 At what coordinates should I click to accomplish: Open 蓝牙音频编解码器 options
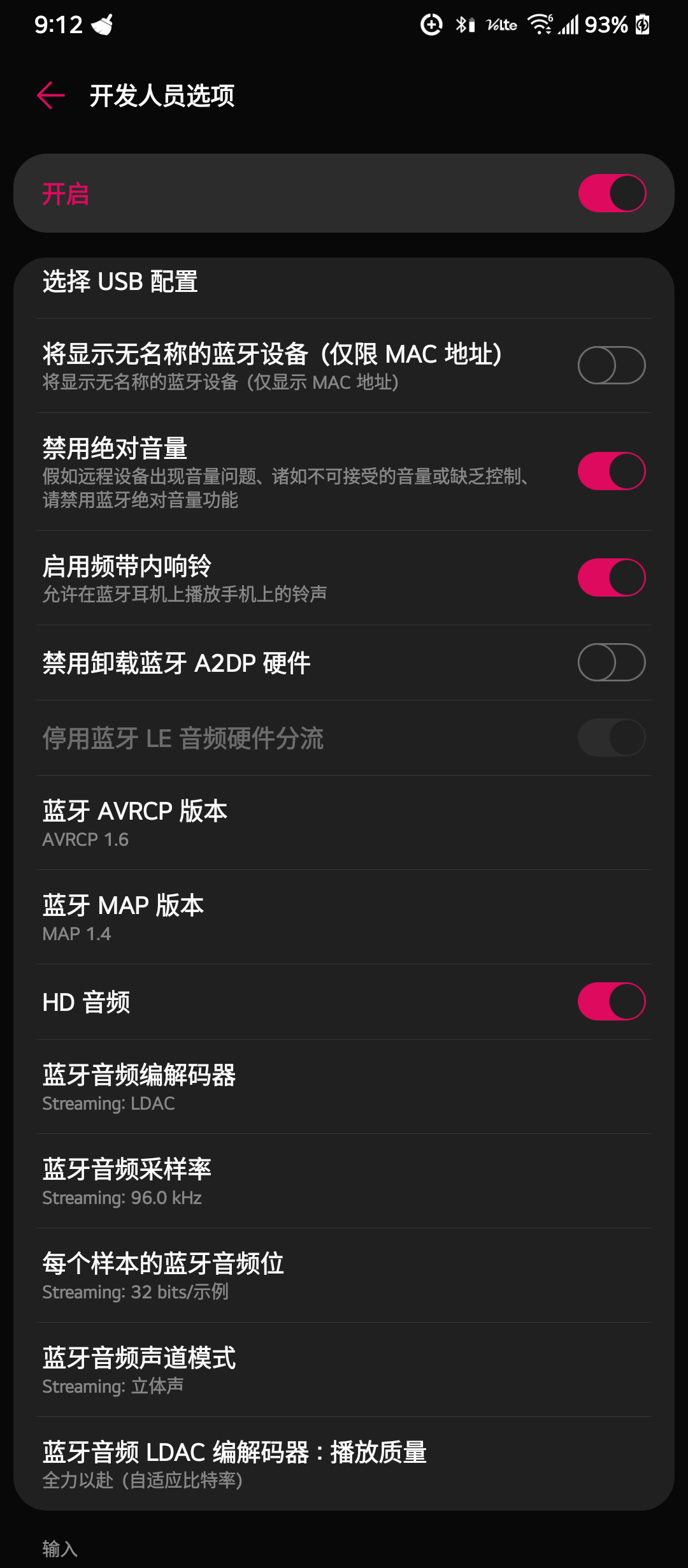pyautogui.click(x=344, y=1087)
